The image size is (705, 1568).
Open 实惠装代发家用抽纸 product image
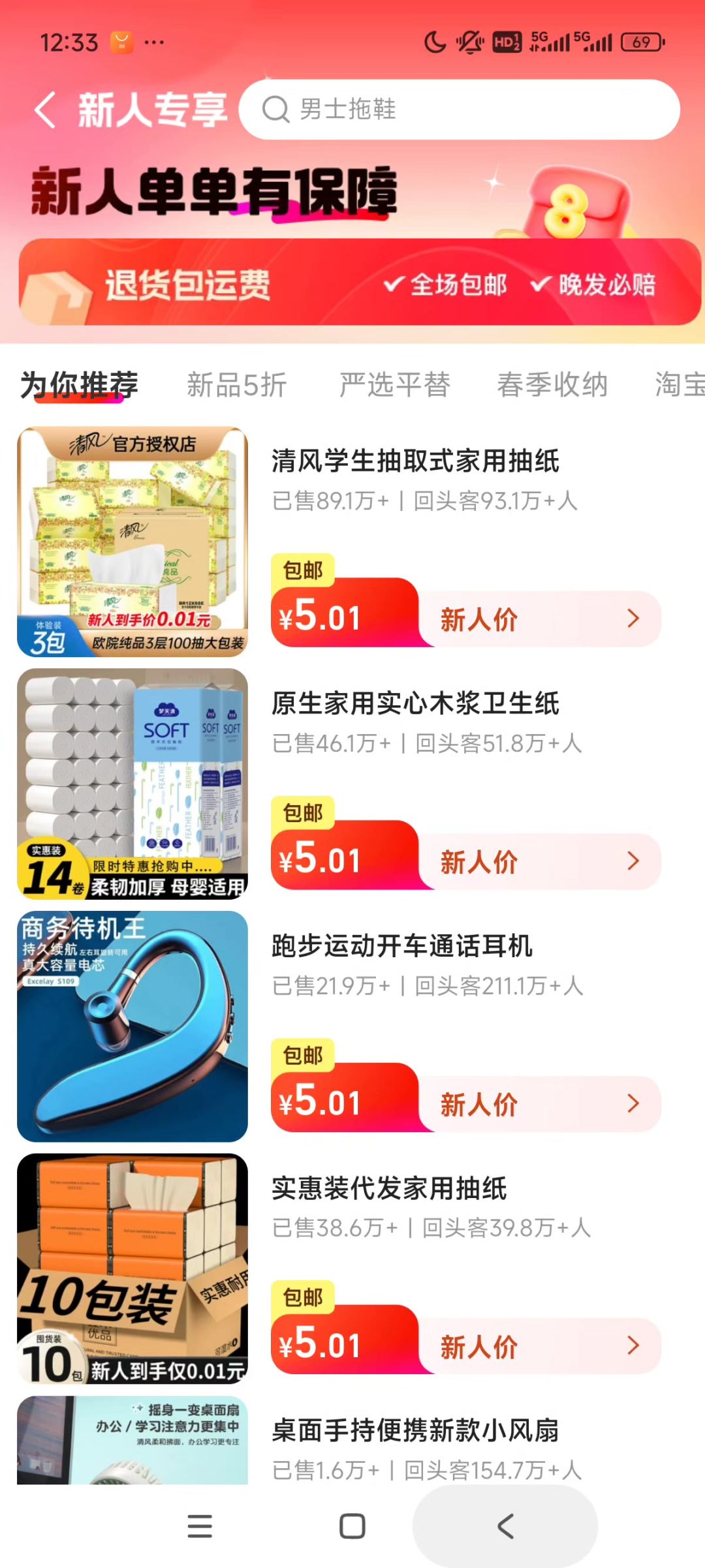(x=133, y=1268)
